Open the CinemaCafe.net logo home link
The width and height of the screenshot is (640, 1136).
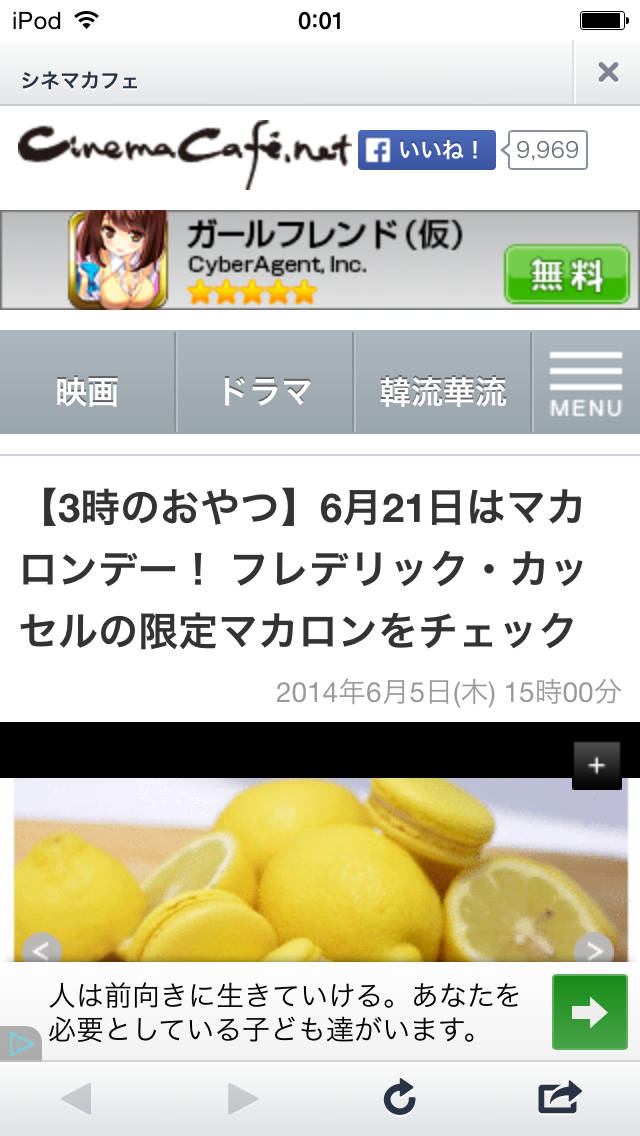pos(185,152)
